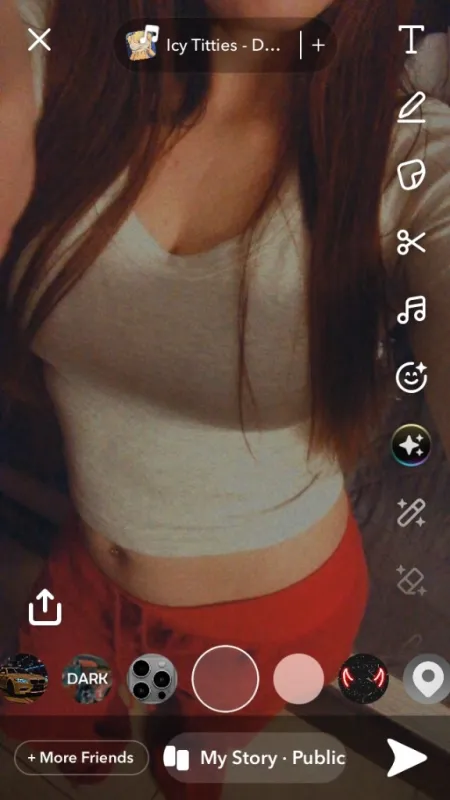Send the snap with the arrow button
450x800 pixels.
tap(407, 758)
